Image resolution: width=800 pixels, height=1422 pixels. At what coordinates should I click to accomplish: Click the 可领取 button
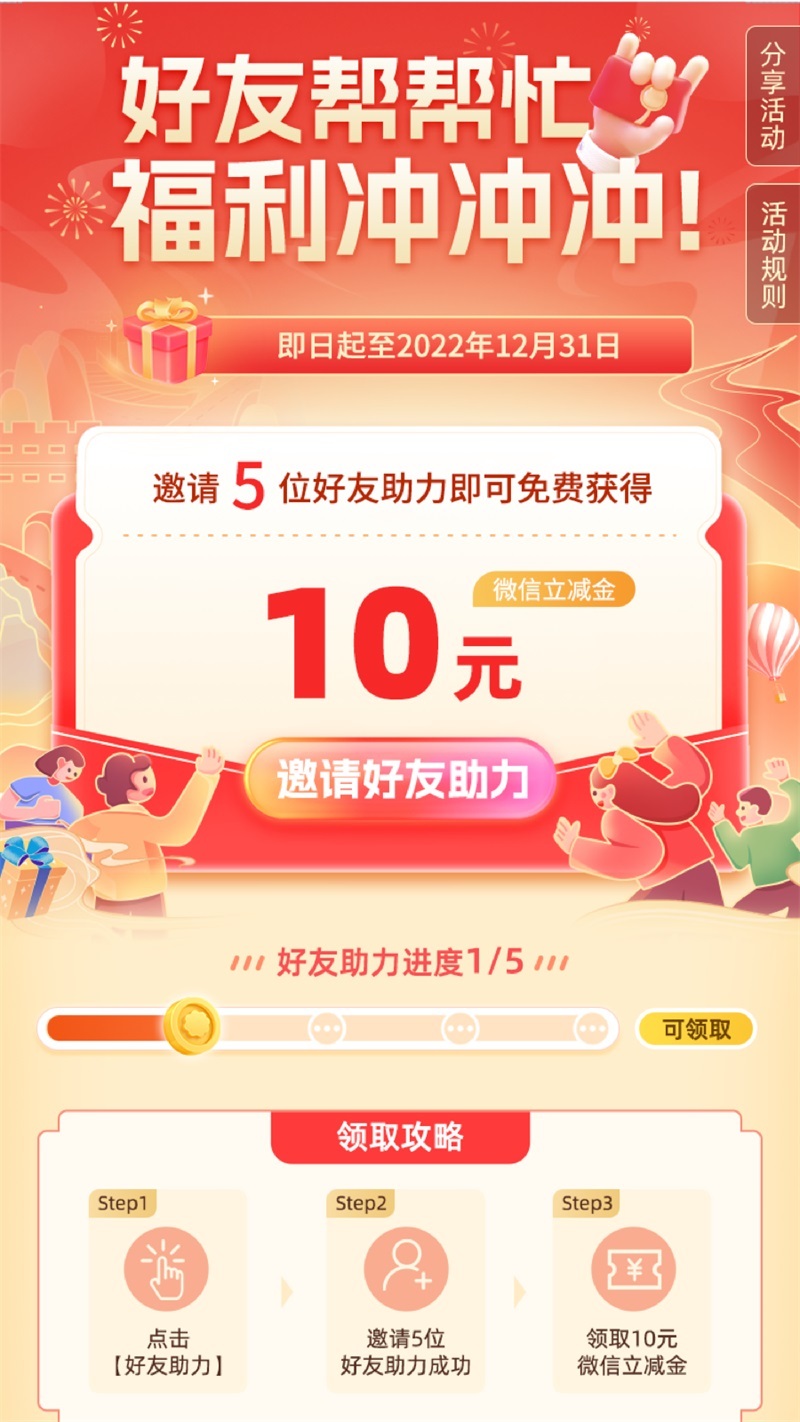[696, 1028]
